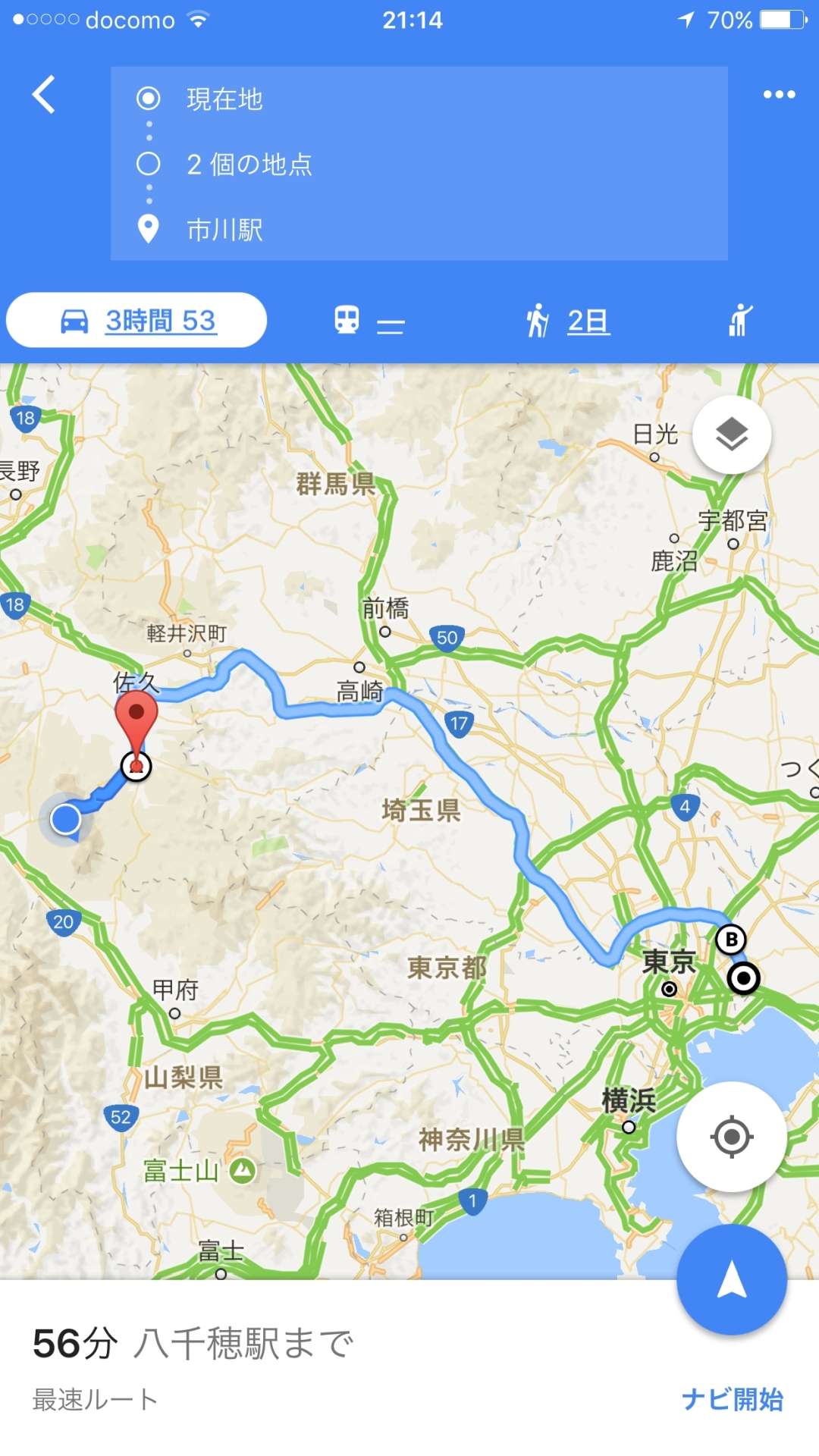
Task: Start navigation with the blue arrow button
Action: 732,1279
